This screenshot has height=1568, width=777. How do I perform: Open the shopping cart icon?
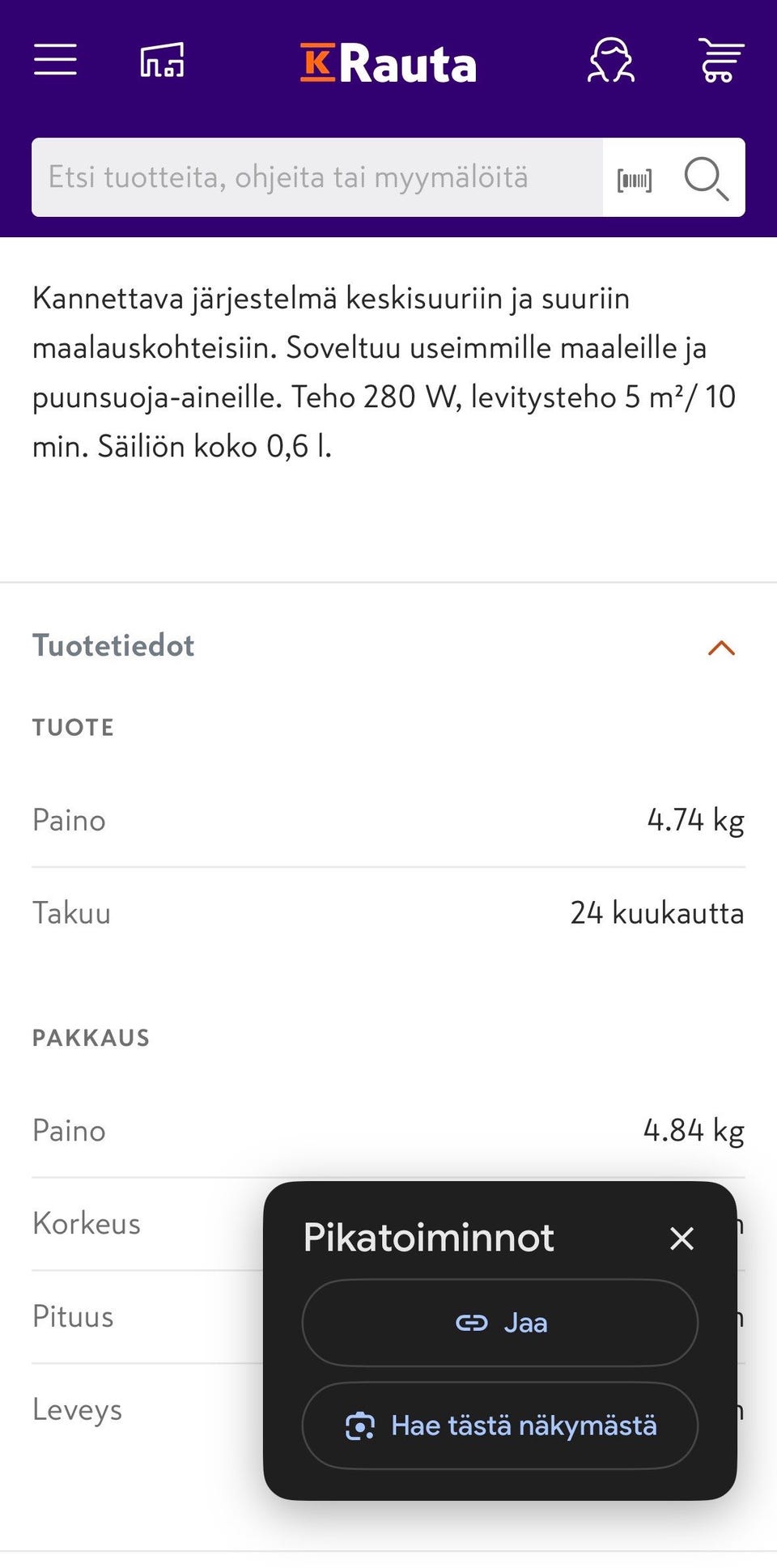tap(719, 61)
